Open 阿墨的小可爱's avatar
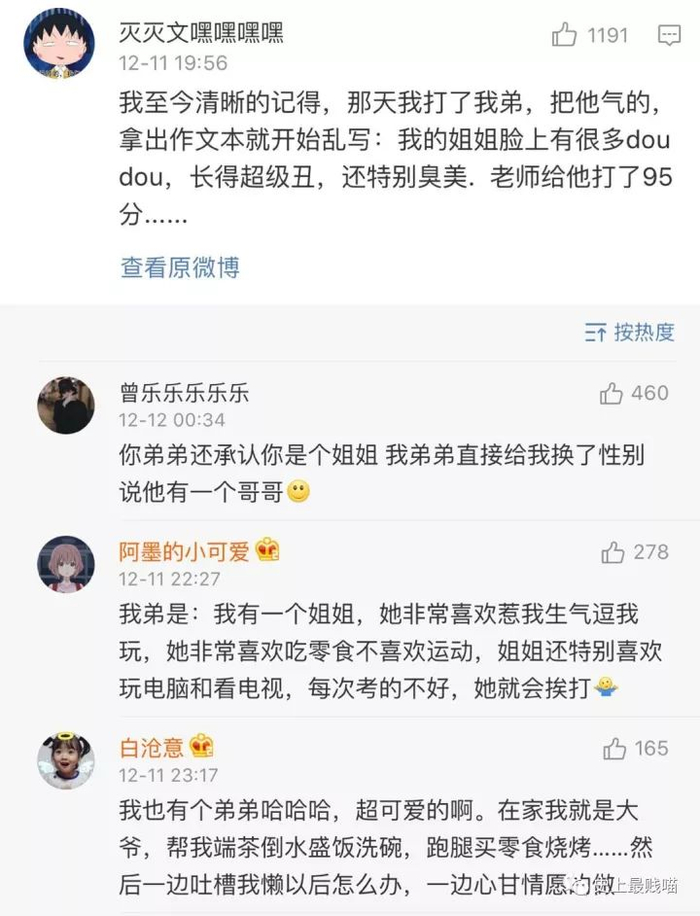The image size is (700, 916). 65,564
